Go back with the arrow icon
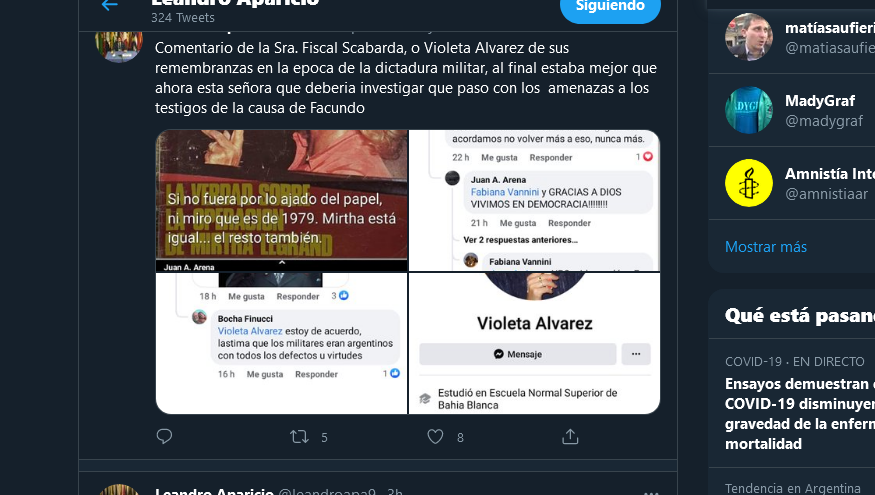875x495 pixels. click(x=109, y=5)
